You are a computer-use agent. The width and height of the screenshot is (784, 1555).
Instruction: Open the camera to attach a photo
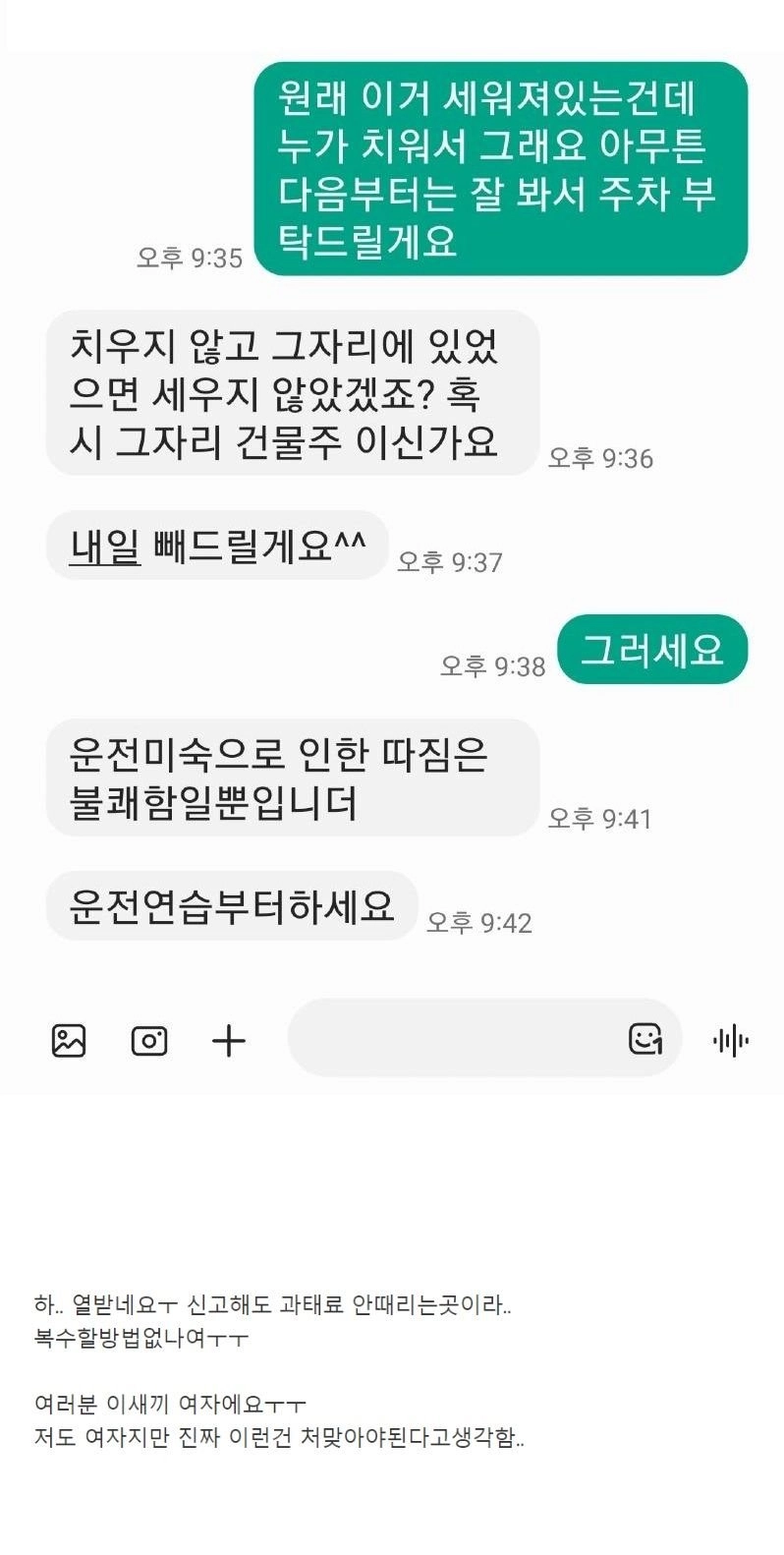tap(149, 1040)
